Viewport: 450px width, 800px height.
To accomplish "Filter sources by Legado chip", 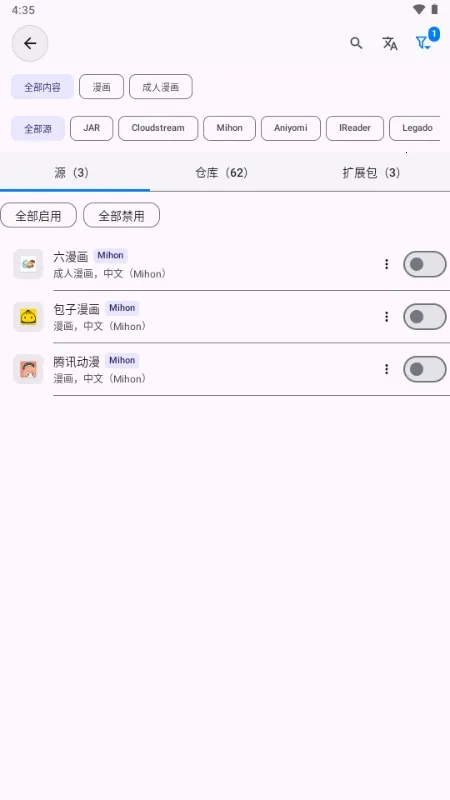I will tap(416, 128).
